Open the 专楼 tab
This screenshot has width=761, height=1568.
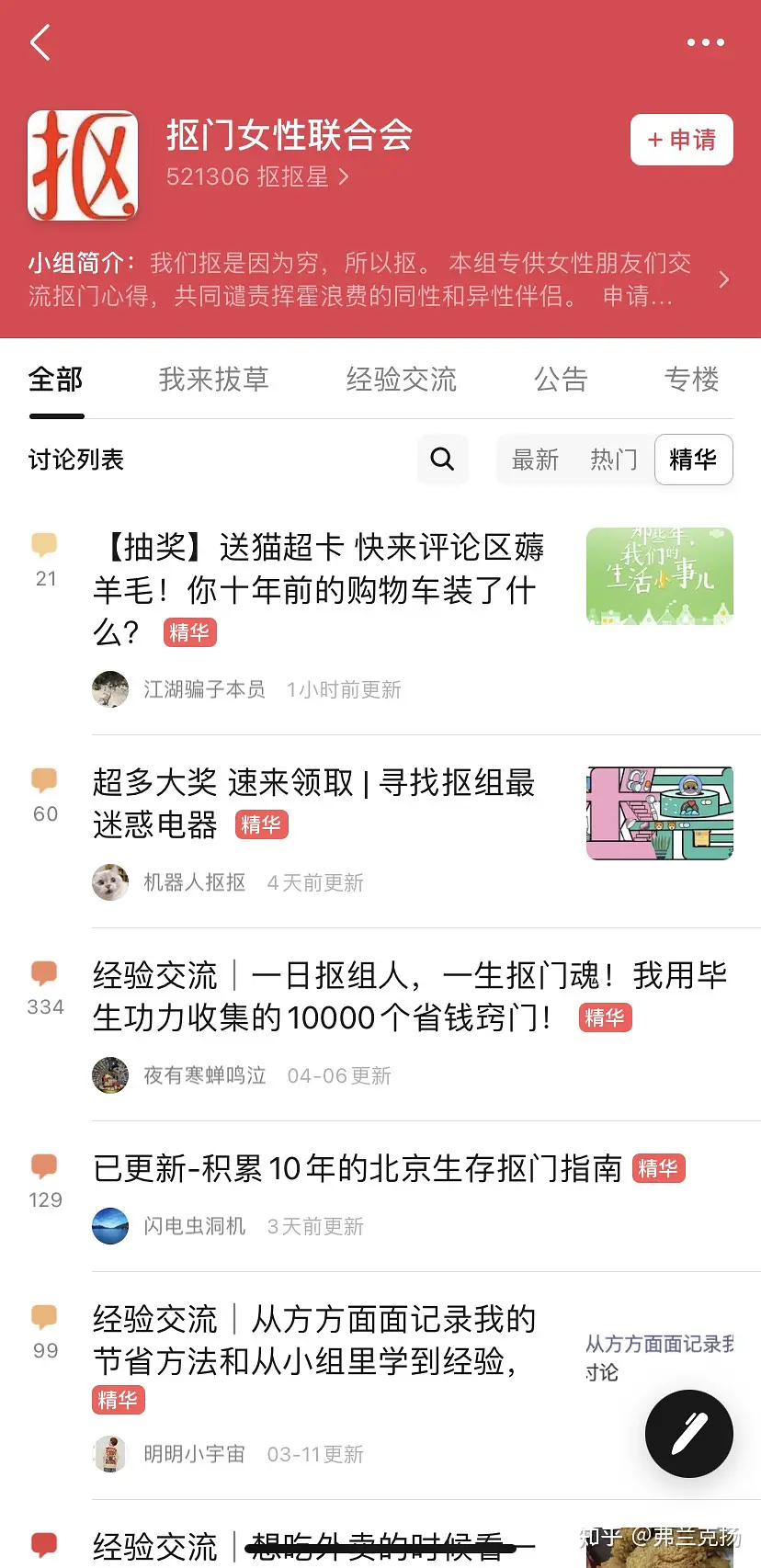[x=691, y=379]
